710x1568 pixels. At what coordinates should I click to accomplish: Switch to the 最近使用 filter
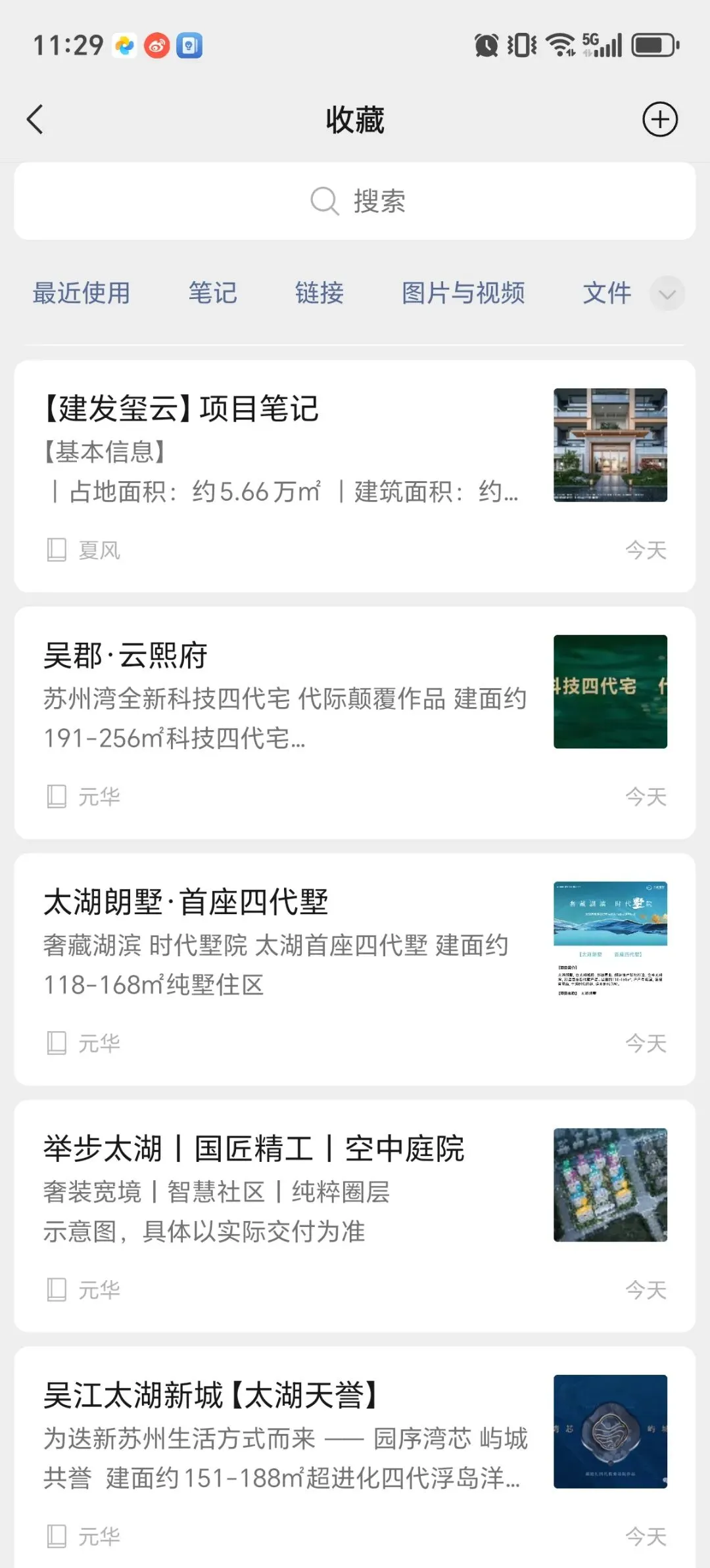click(82, 293)
